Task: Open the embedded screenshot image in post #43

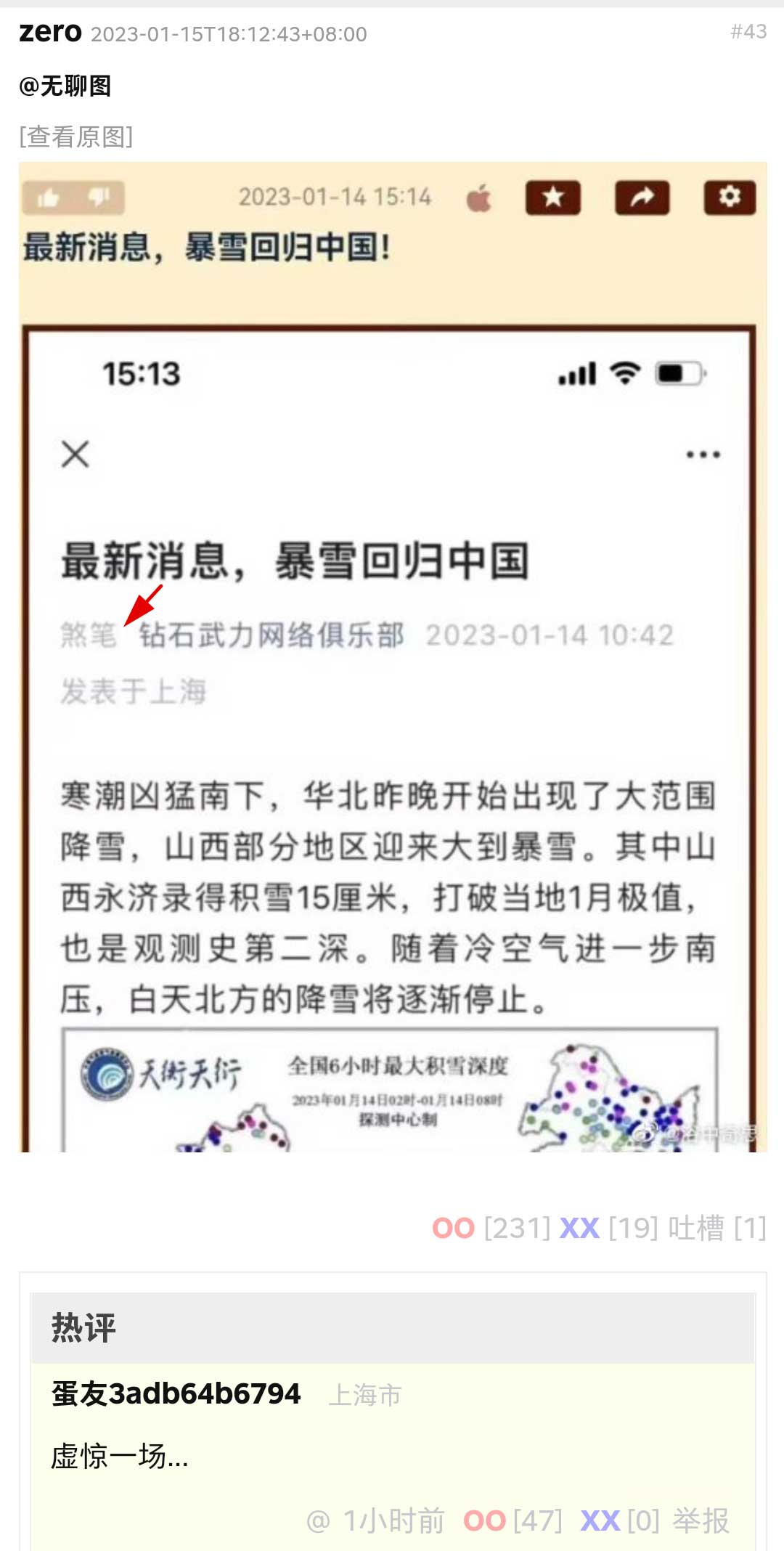Action: pyautogui.click(x=392, y=657)
